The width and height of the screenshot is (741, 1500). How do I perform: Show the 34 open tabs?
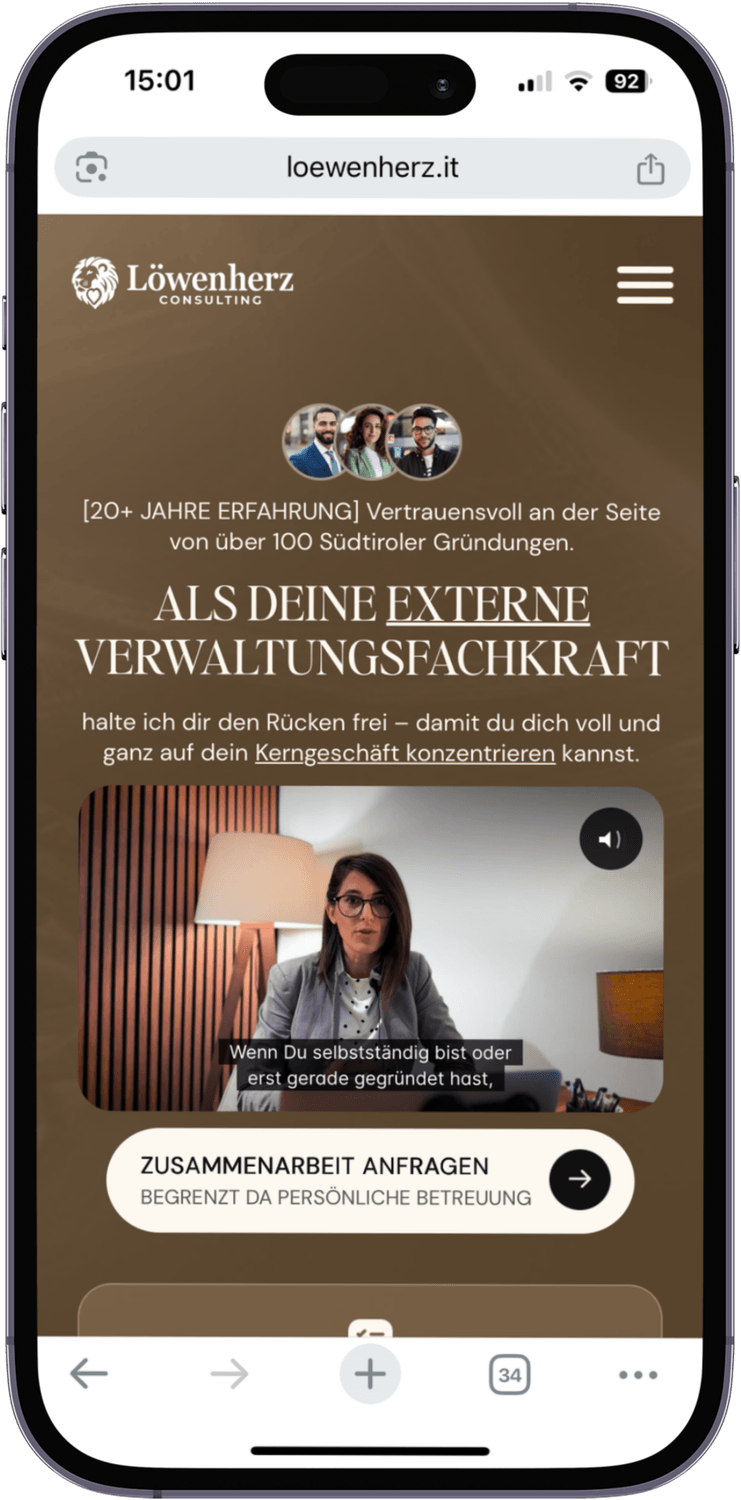tap(509, 1375)
